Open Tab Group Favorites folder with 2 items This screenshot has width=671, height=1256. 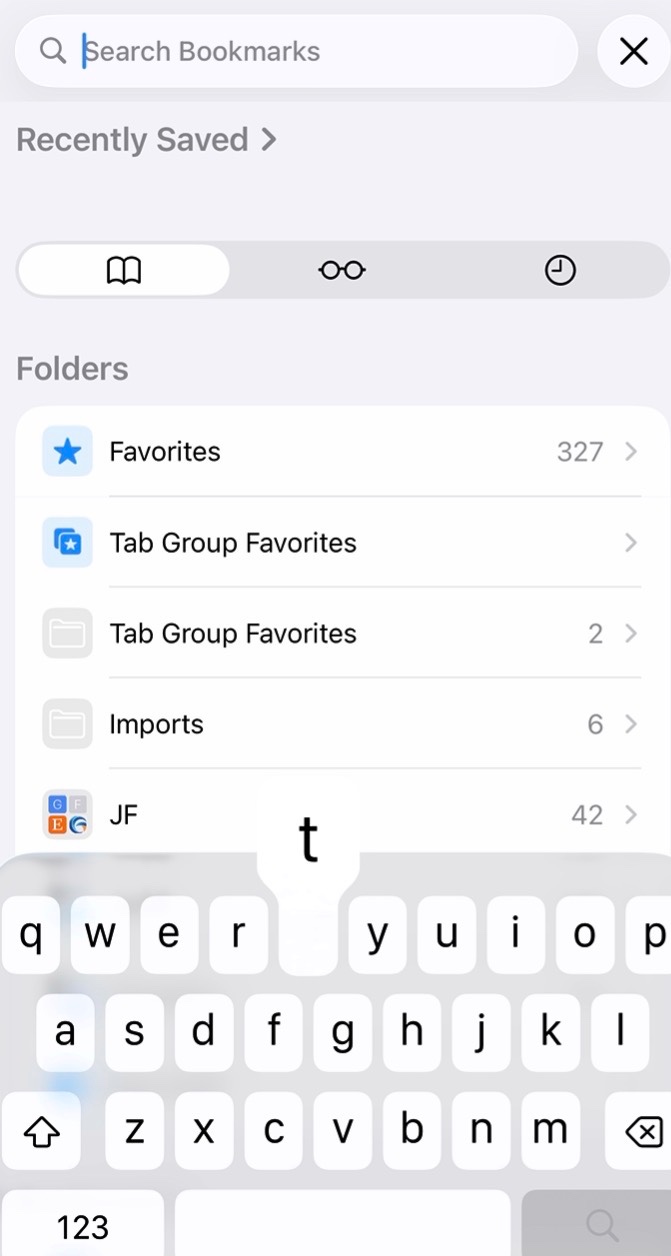(340, 634)
